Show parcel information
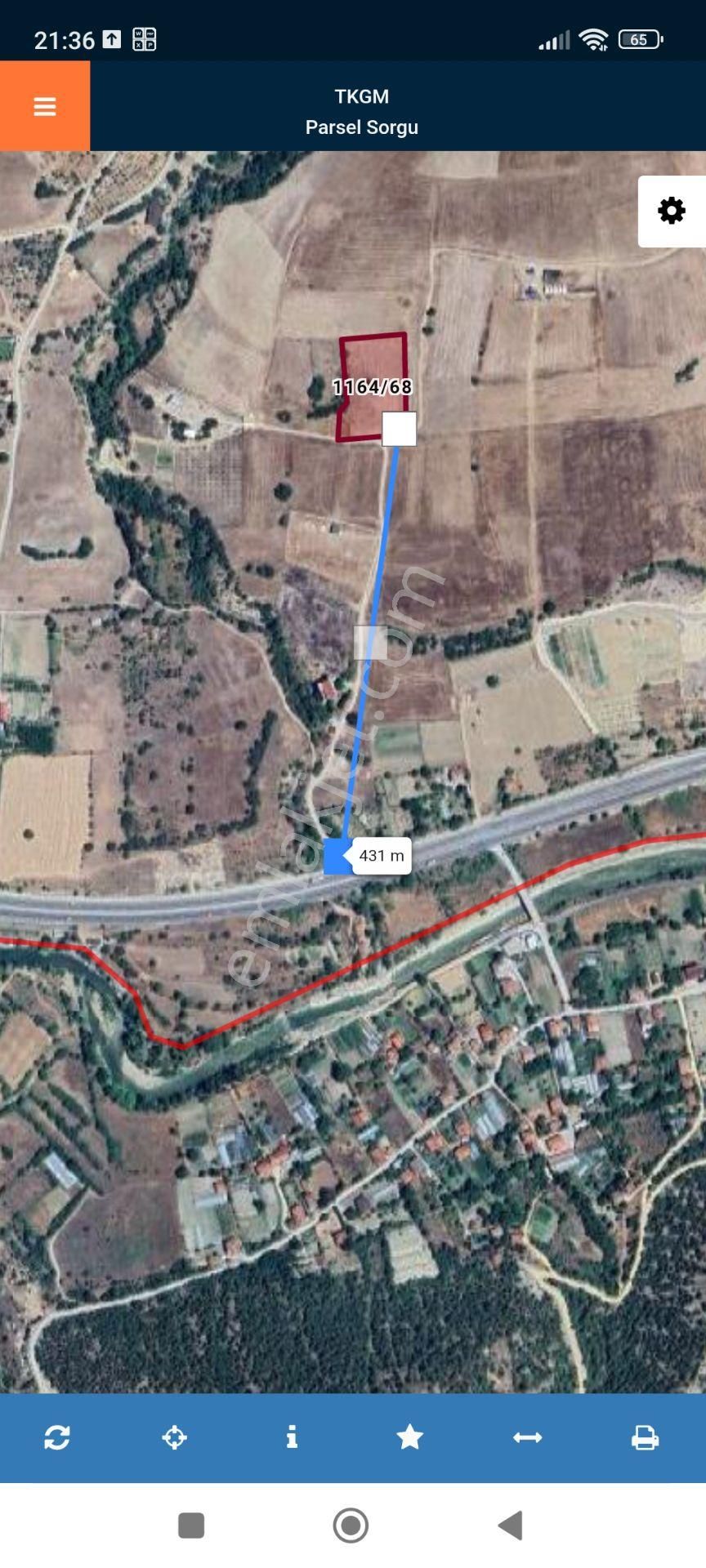Image resolution: width=706 pixels, height=1568 pixels. click(x=292, y=1437)
